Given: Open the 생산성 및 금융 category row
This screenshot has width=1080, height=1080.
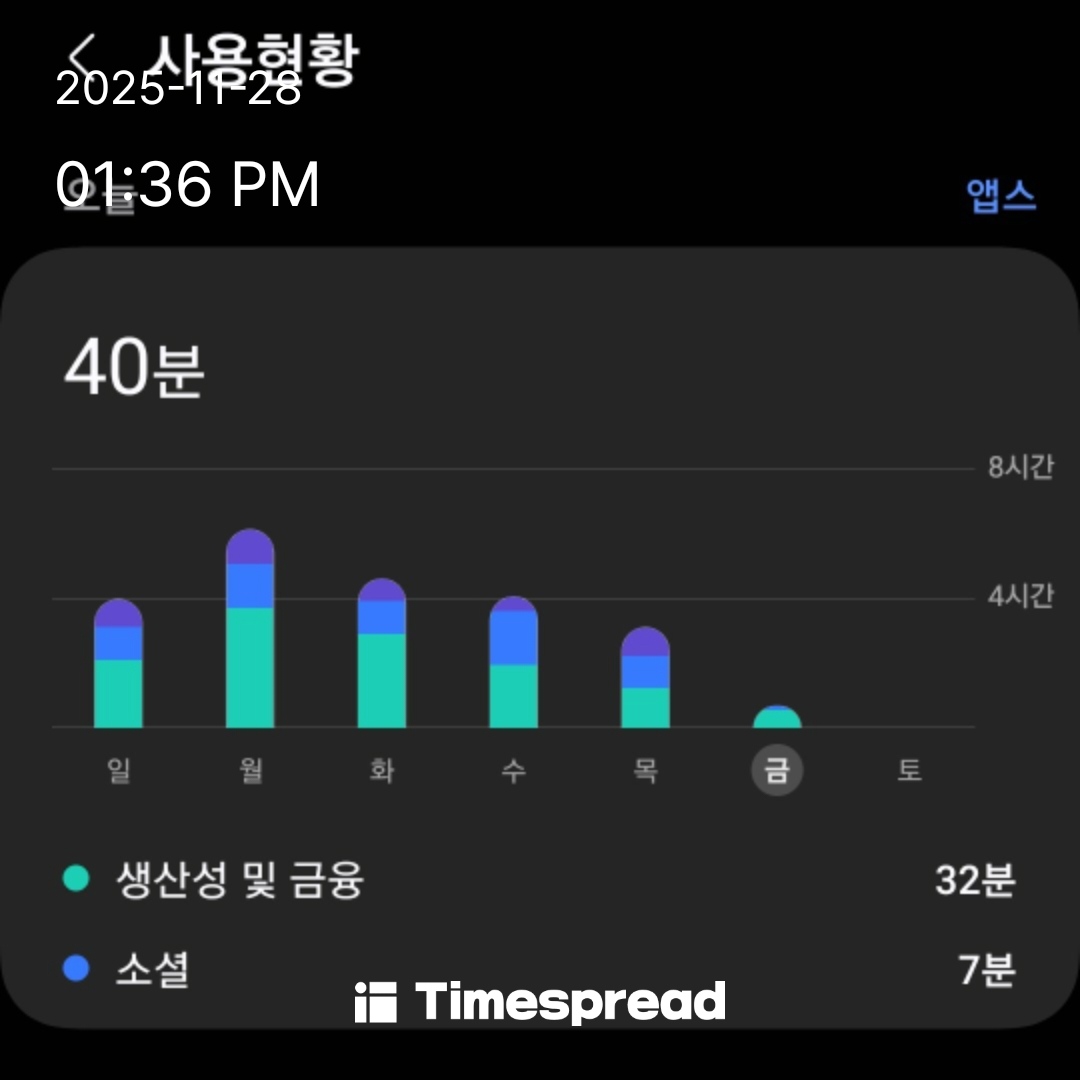Looking at the screenshot, I should tap(540, 881).
